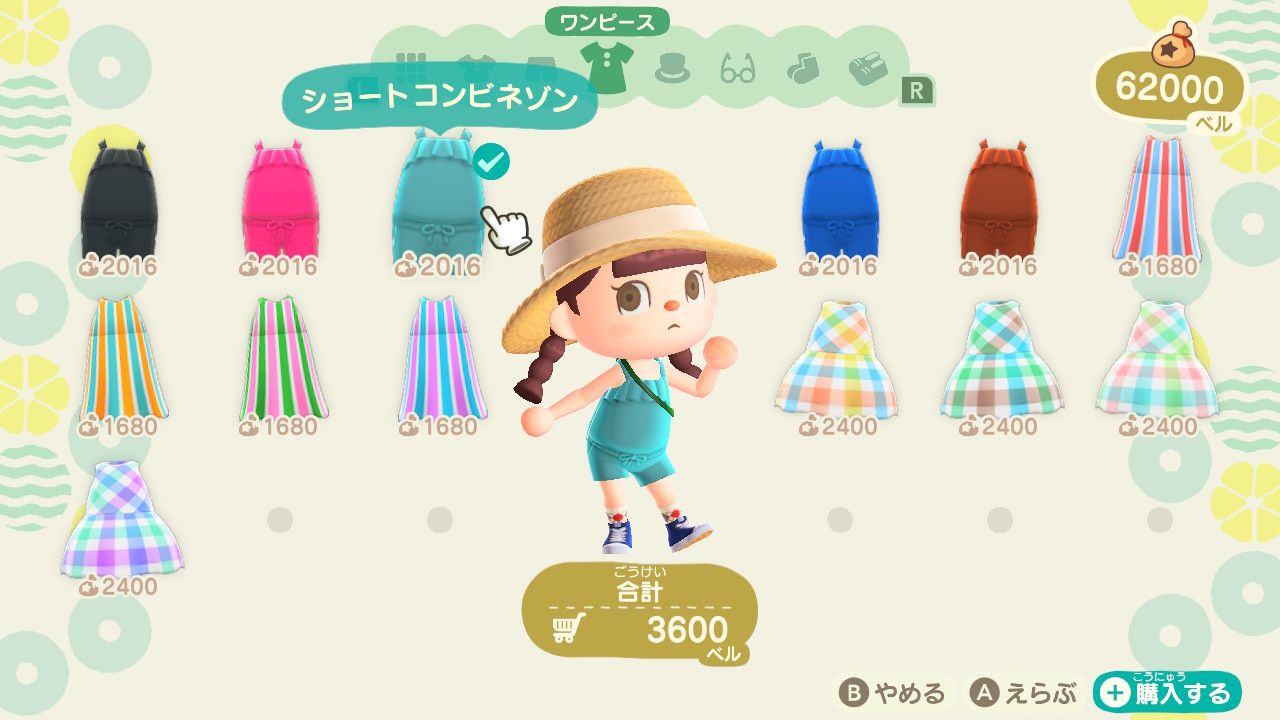
Task: Open the shoes category tab
Action: (867, 69)
